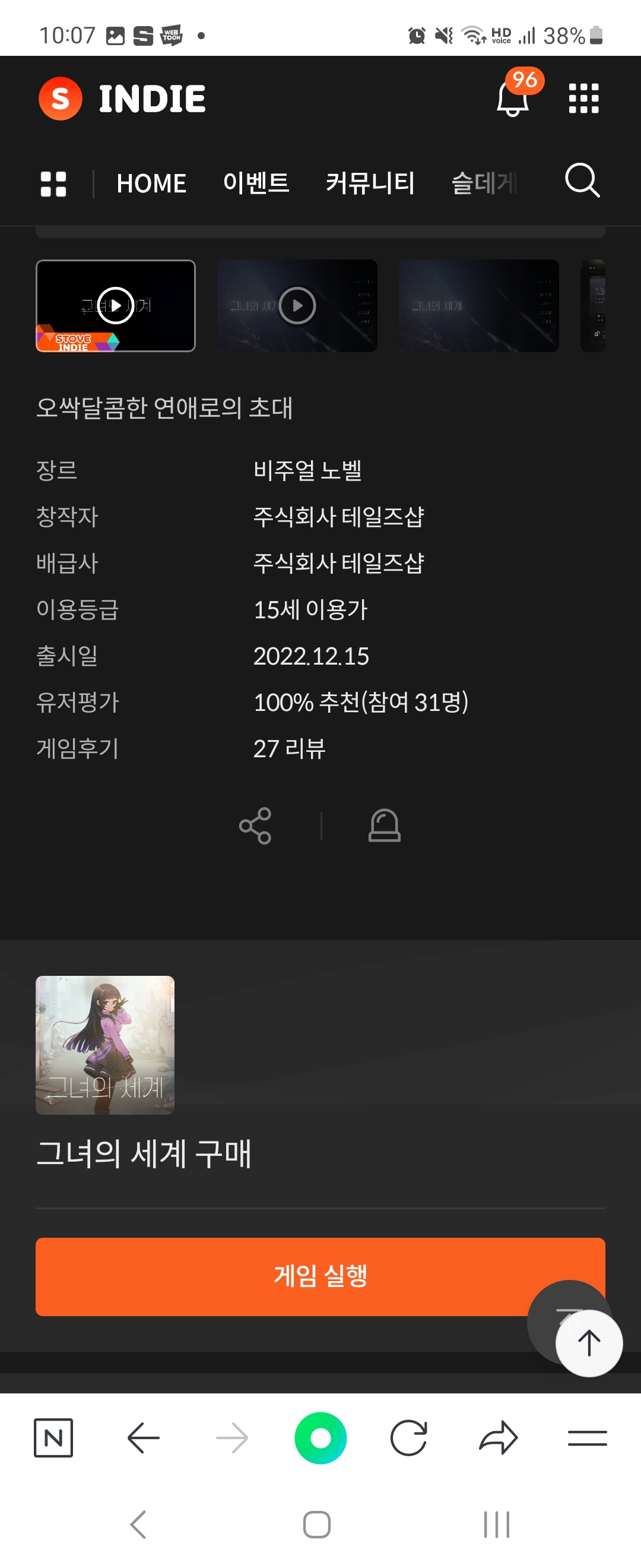Open the Naver home N button
The image size is (641, 1568).
point(53,1438)
